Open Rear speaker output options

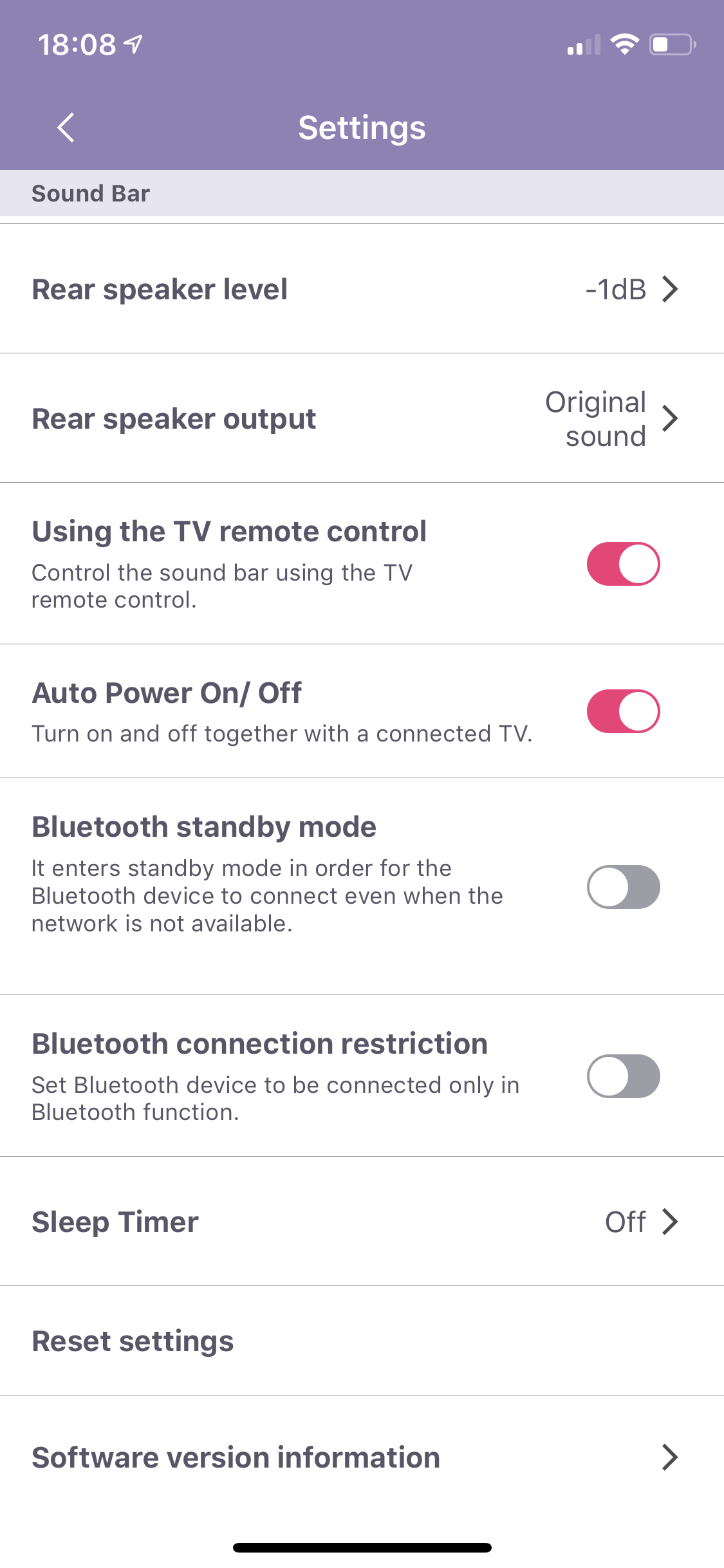click(x=362, y=418)
